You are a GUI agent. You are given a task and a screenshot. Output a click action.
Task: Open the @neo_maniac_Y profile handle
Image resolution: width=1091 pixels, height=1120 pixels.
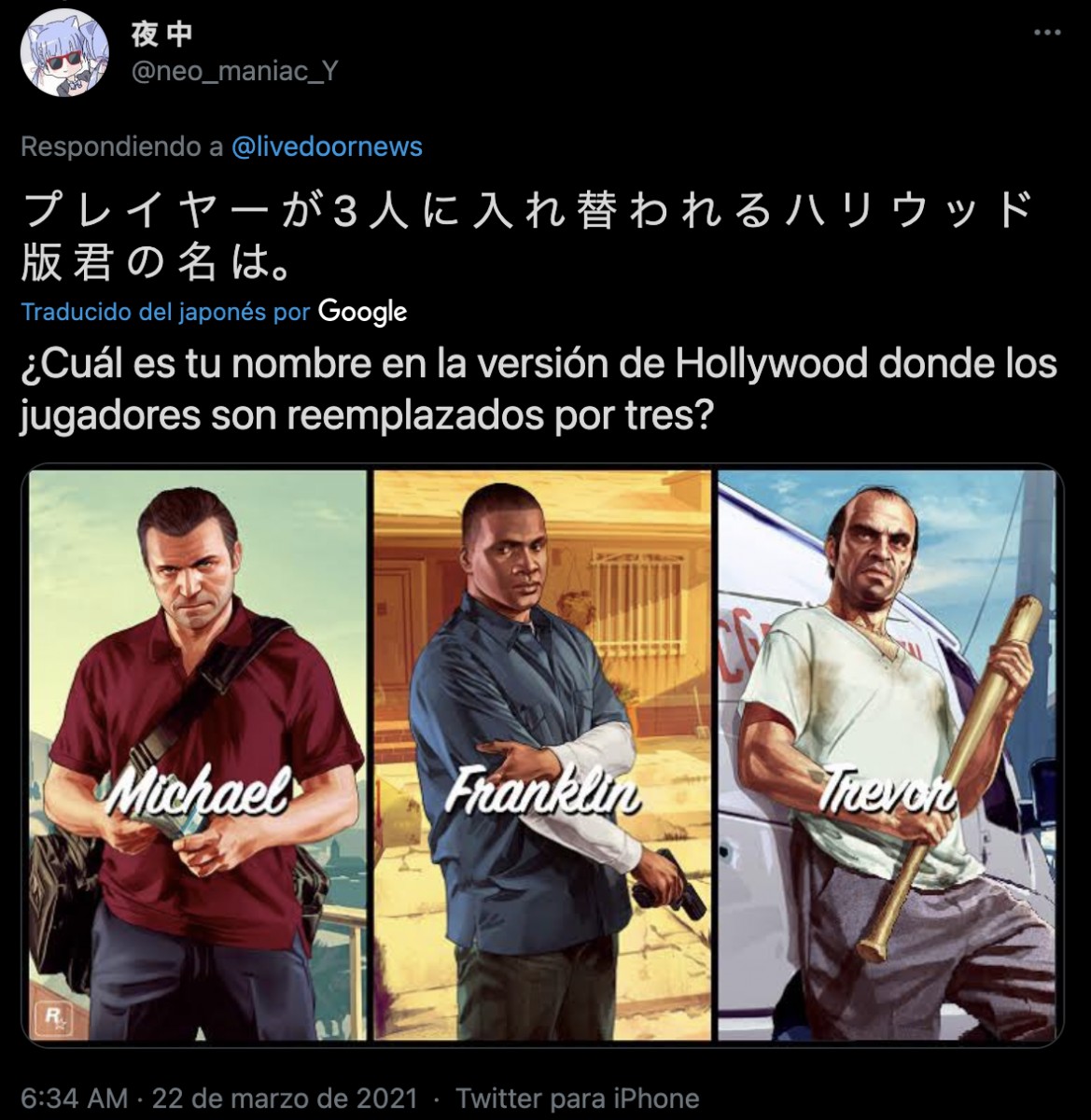[234, 72]
